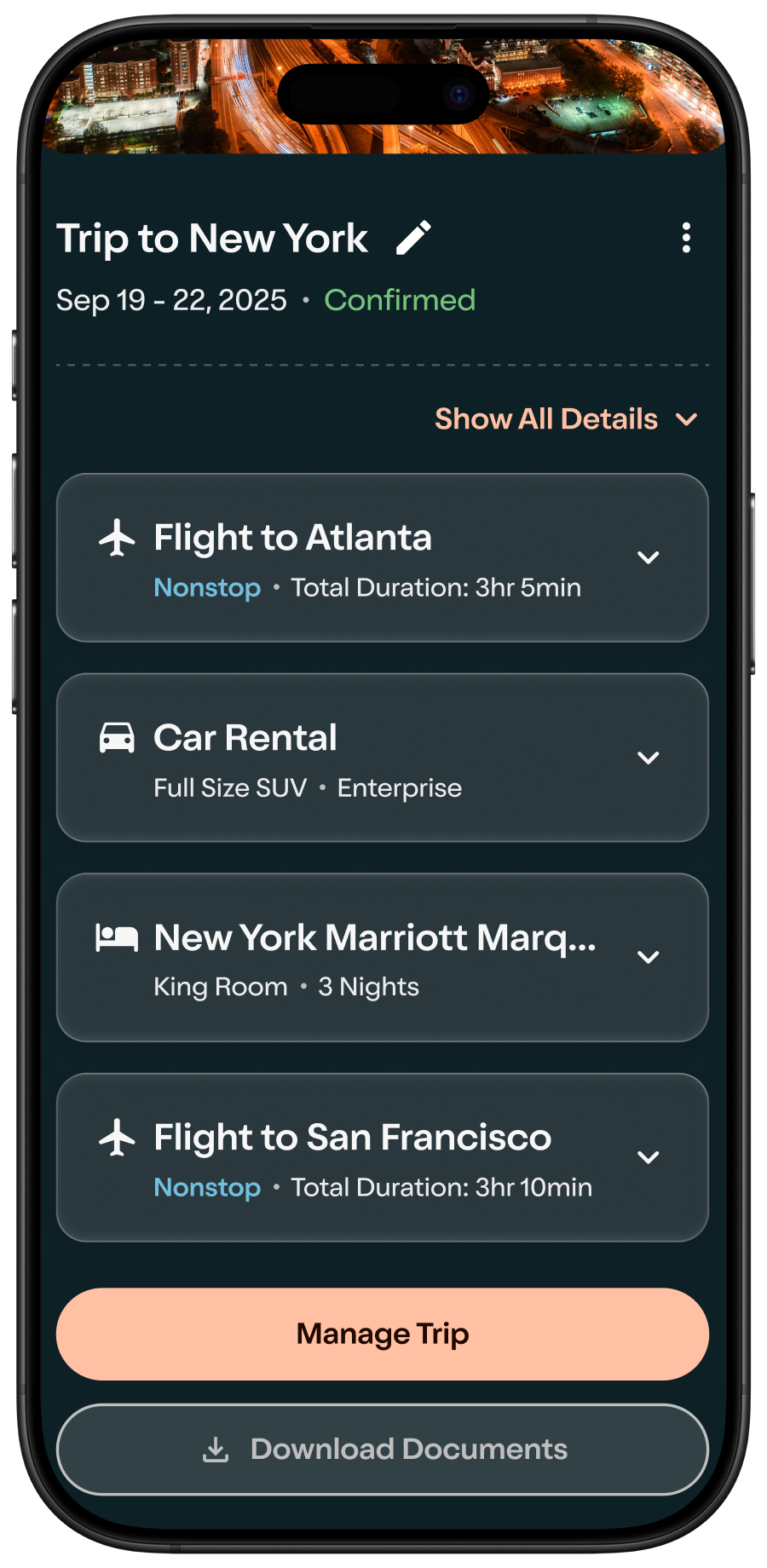Expand the Flight to Atlanta card
Image resolution: width=767 pixels, height=1568 pixels.
coord(648,557)
